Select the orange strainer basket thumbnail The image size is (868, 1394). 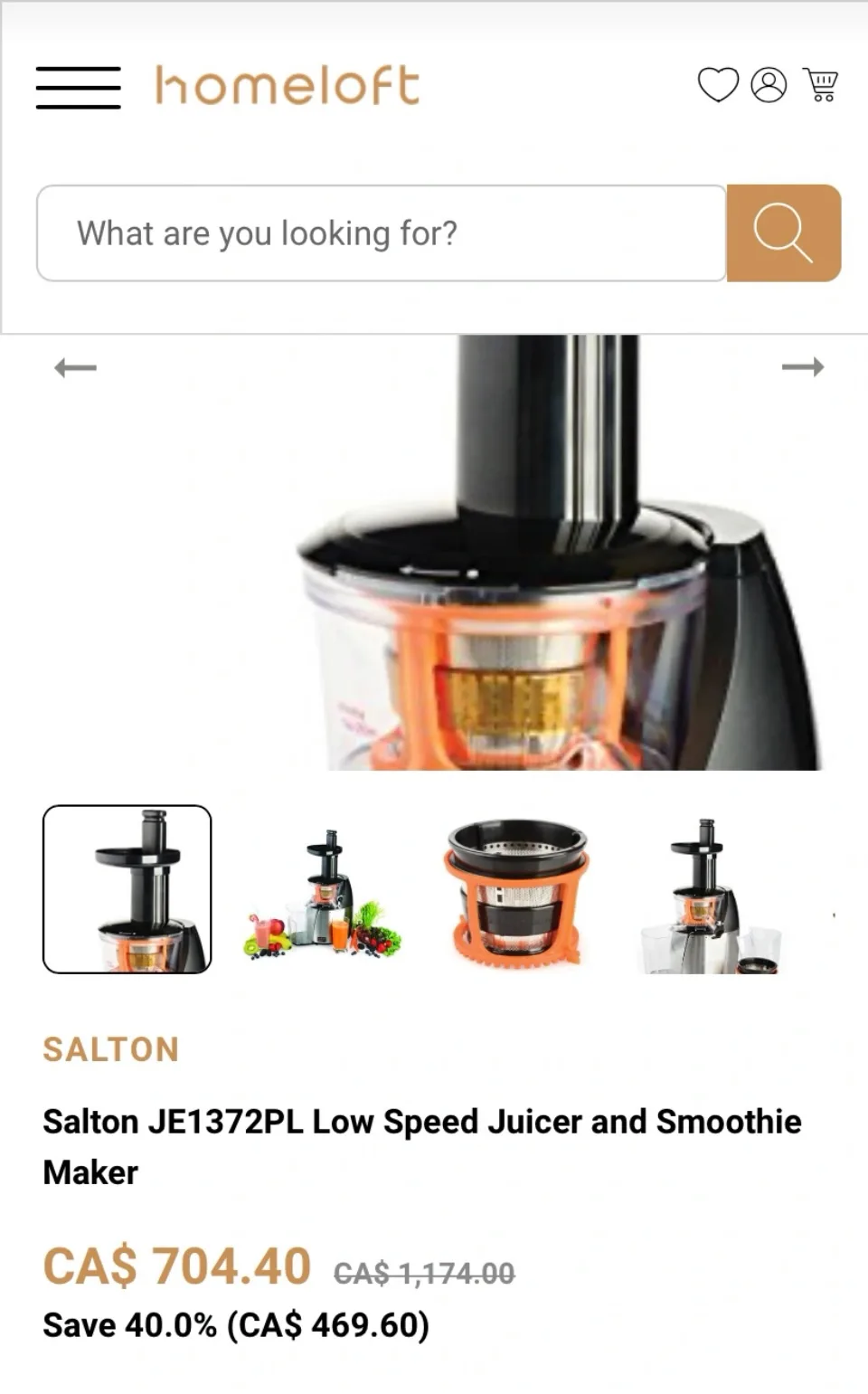pos(514,889)
